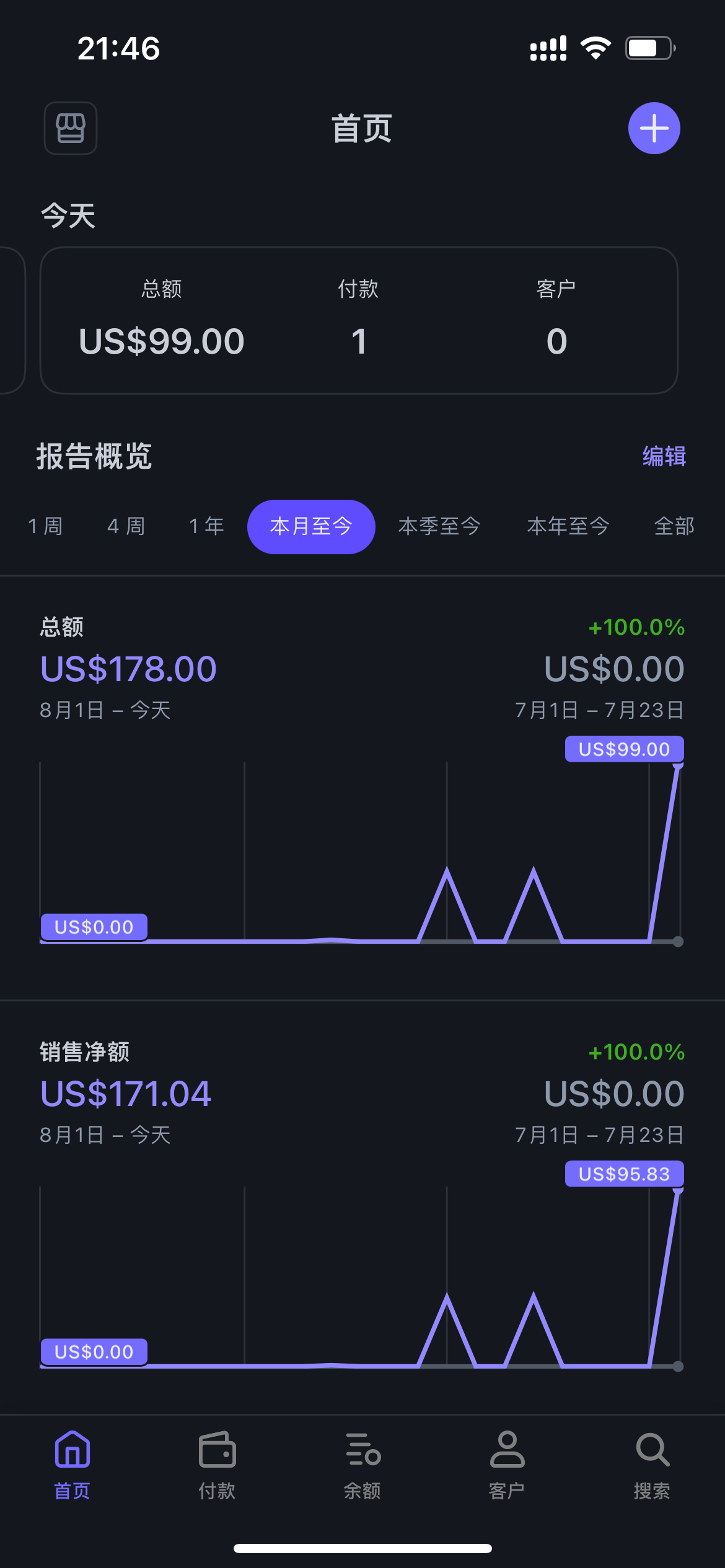Tap the plus button to create new
The width and height of the screenshot is (725, 1568).
point(654,128)
